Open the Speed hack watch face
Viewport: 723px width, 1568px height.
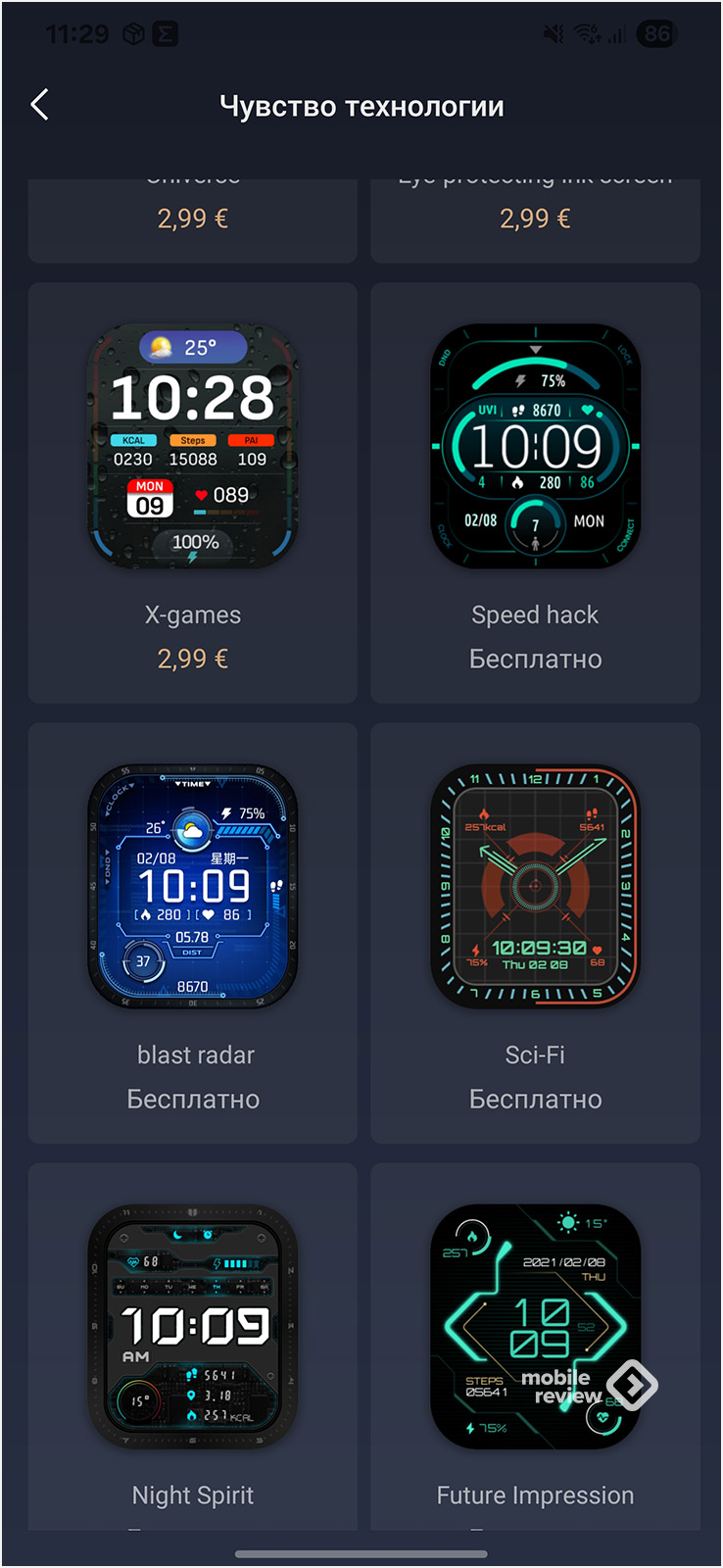click(535, 493)
